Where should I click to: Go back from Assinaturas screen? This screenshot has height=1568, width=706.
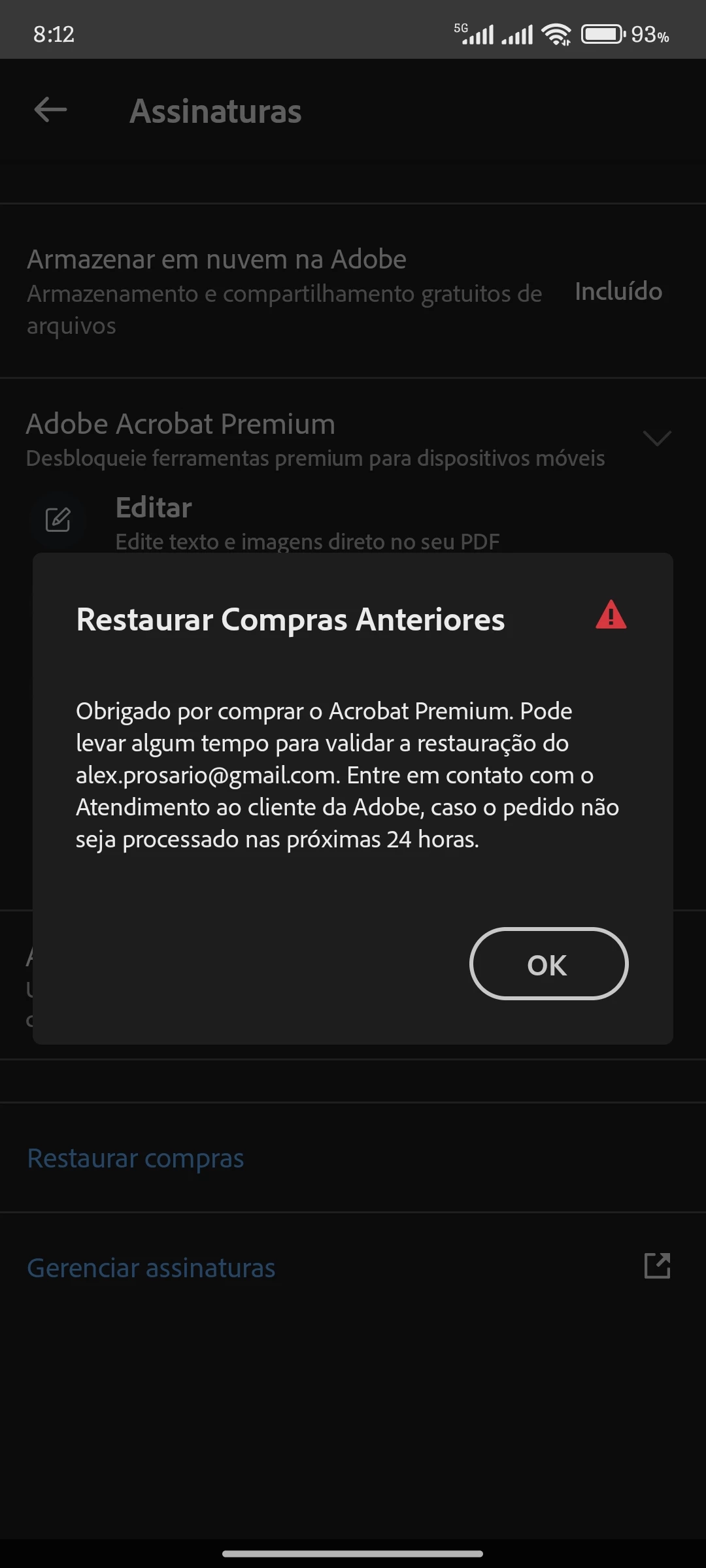click(51, 110)
